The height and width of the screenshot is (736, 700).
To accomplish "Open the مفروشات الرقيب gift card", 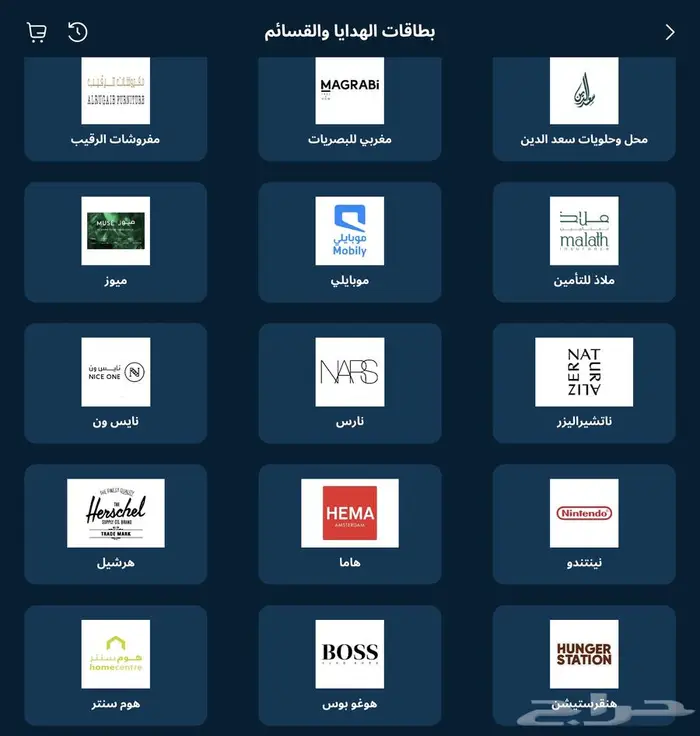I will pyautogui.click(x=115, y=105).
